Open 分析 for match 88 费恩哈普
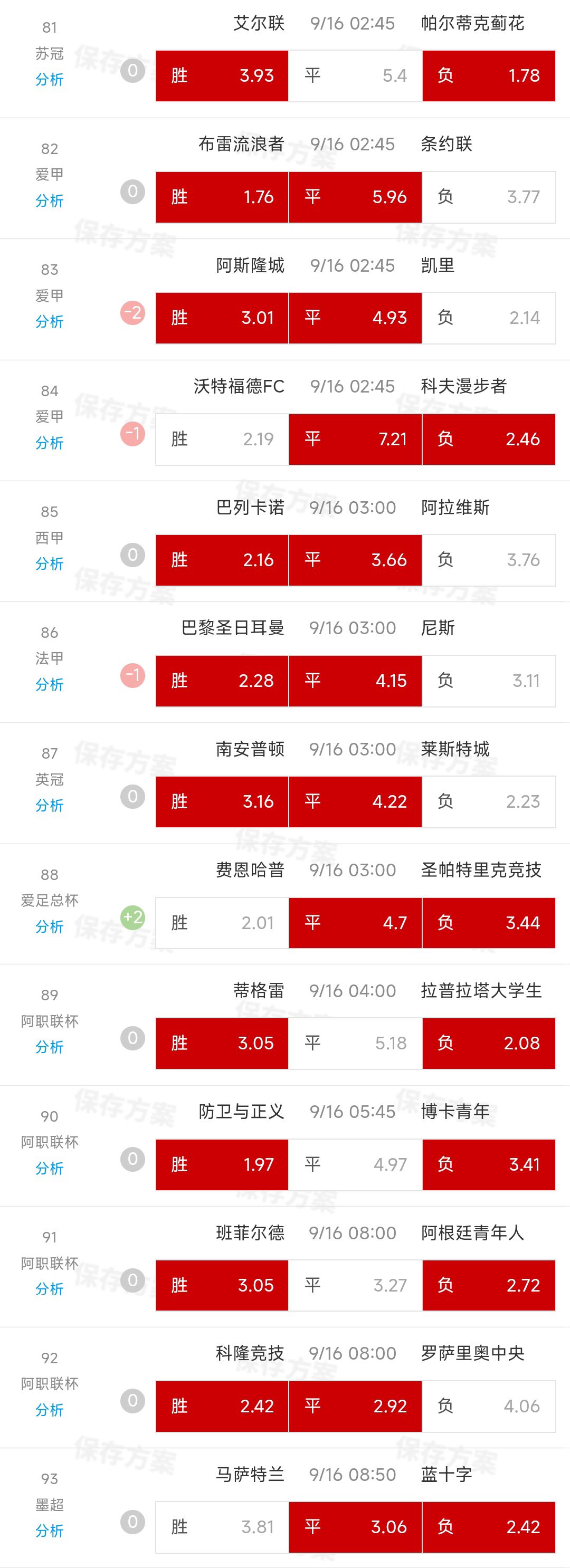Screen dimensions: 570x1568 (49, 926)
